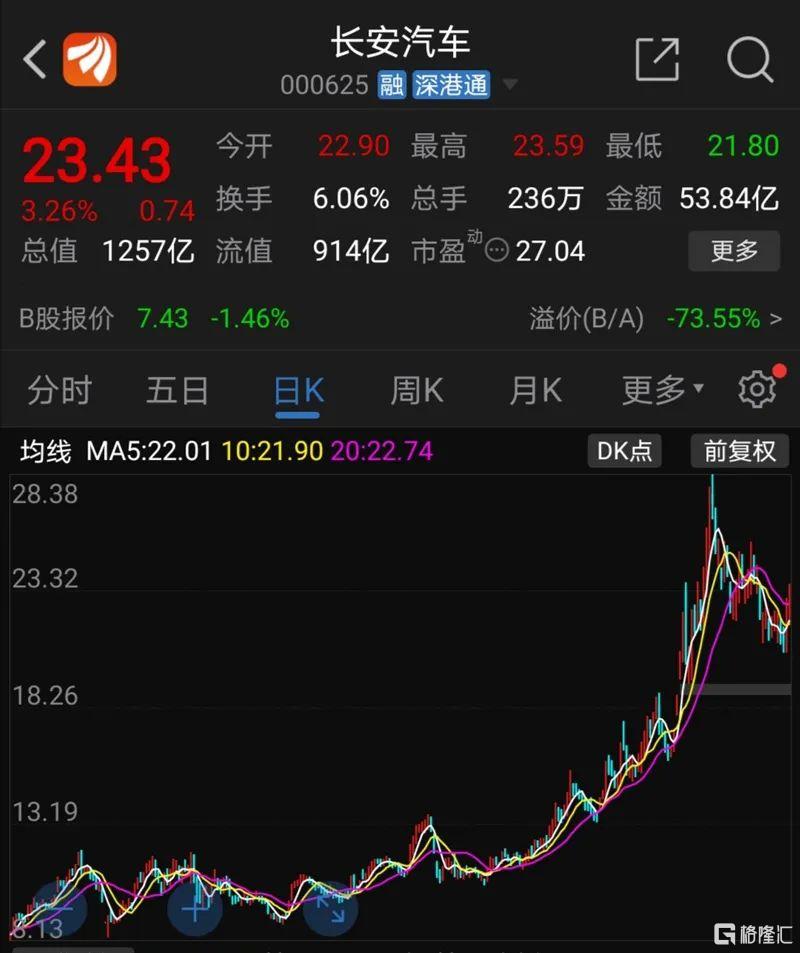Zoom out the chart with minus button

(x=60, y=909)
